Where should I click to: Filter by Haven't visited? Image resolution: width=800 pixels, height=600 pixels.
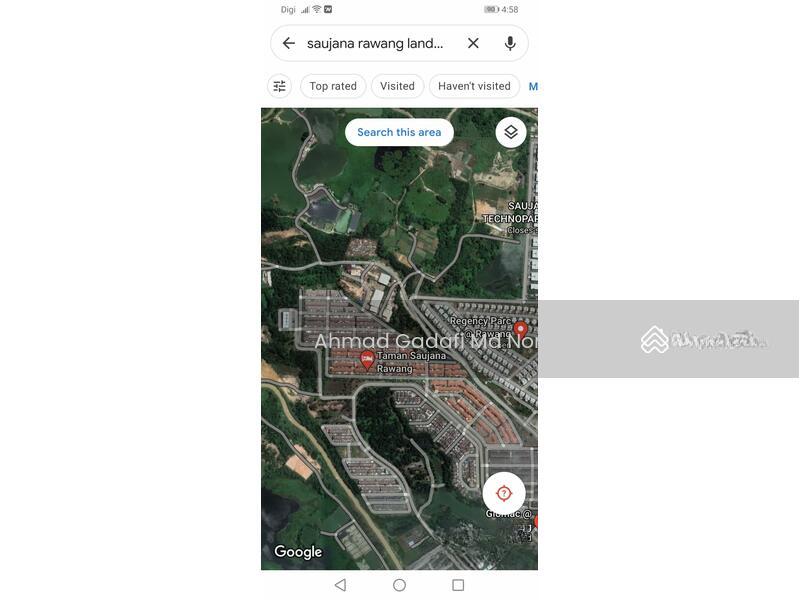coord(474,86)
